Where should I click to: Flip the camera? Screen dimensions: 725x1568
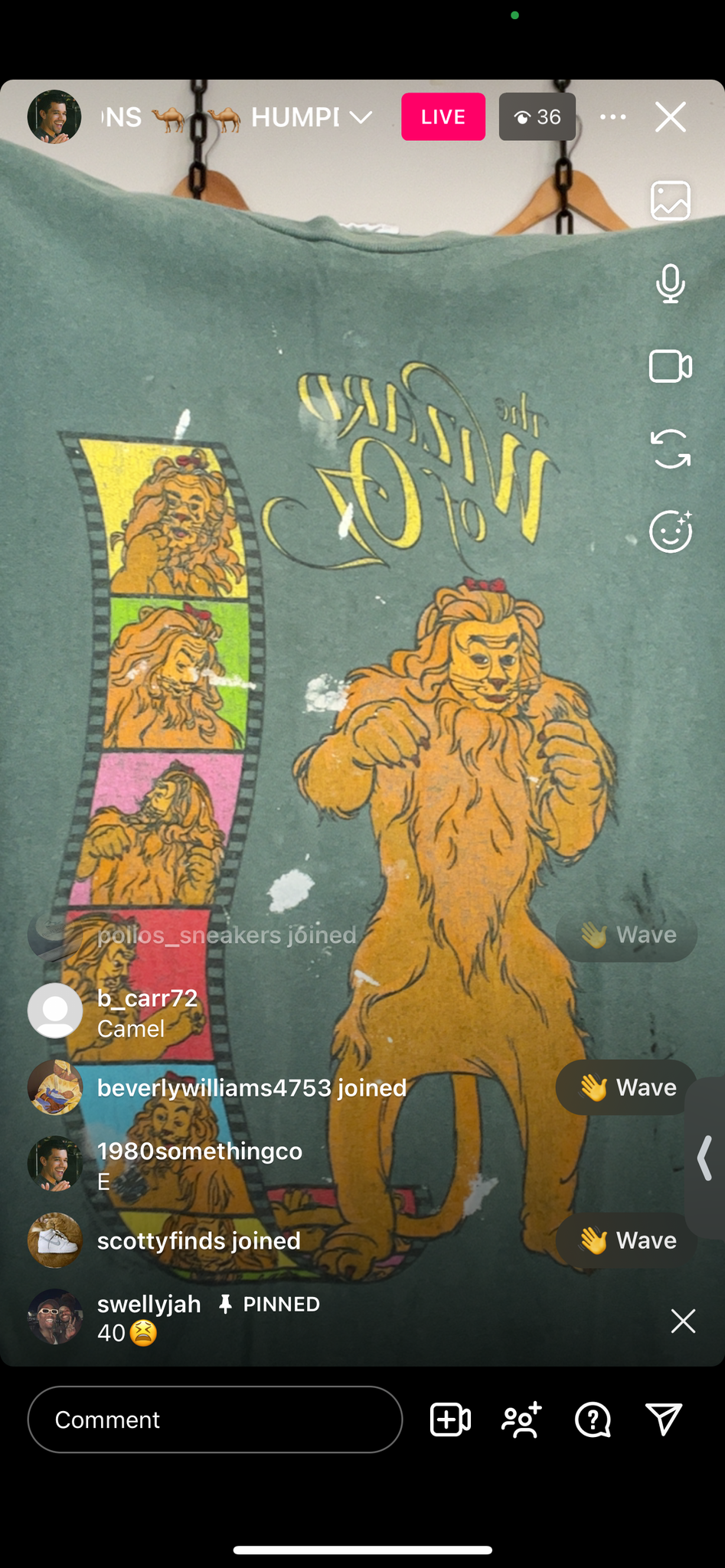(x=671, y=449)
